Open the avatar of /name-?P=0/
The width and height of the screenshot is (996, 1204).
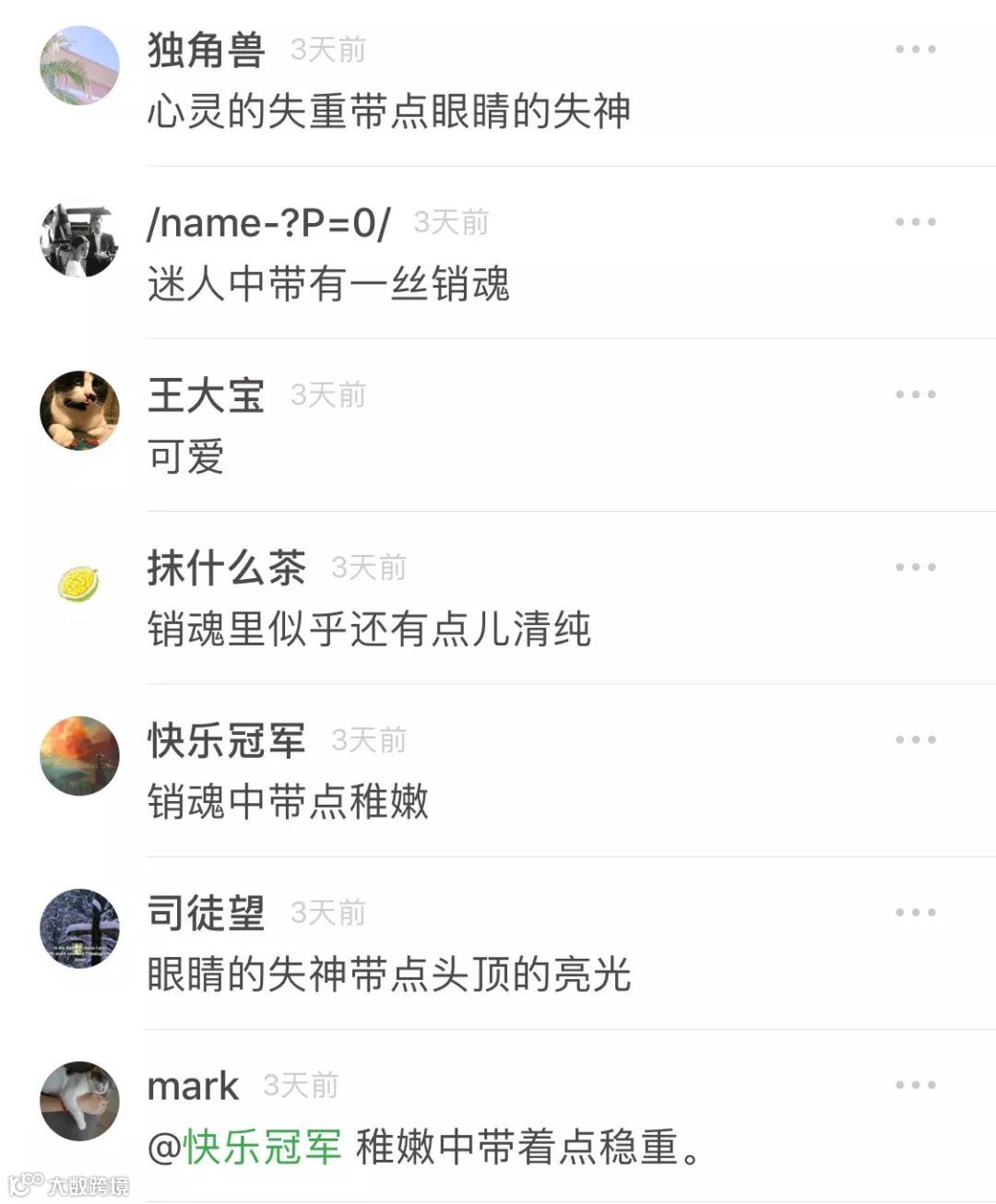(79, 238)
